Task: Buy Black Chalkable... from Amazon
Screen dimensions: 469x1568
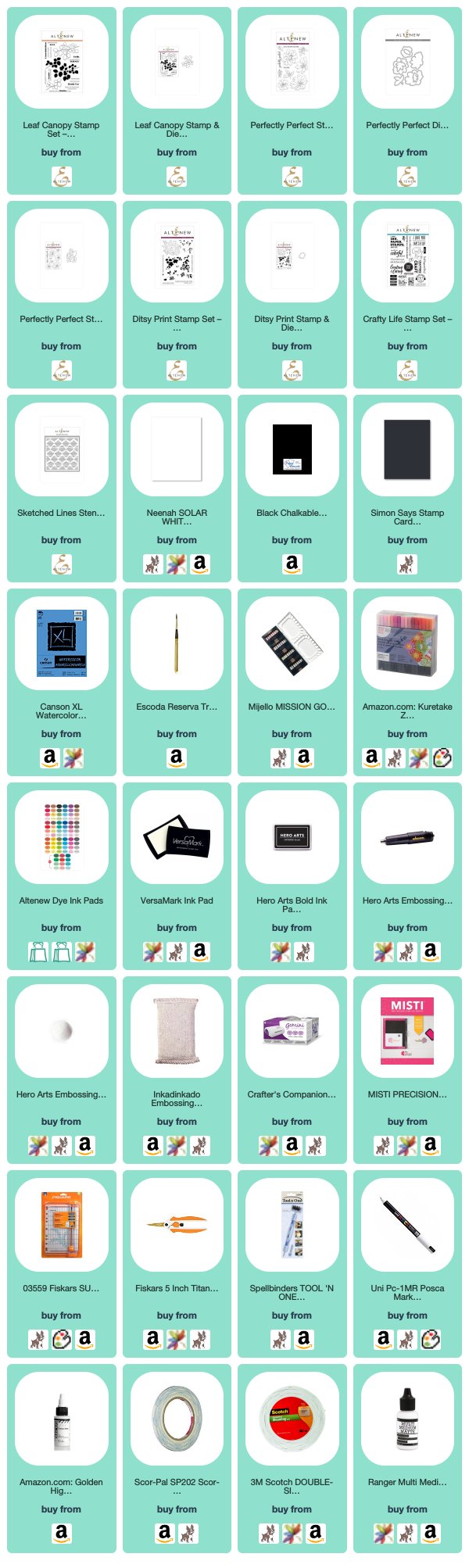Action: 292,564
